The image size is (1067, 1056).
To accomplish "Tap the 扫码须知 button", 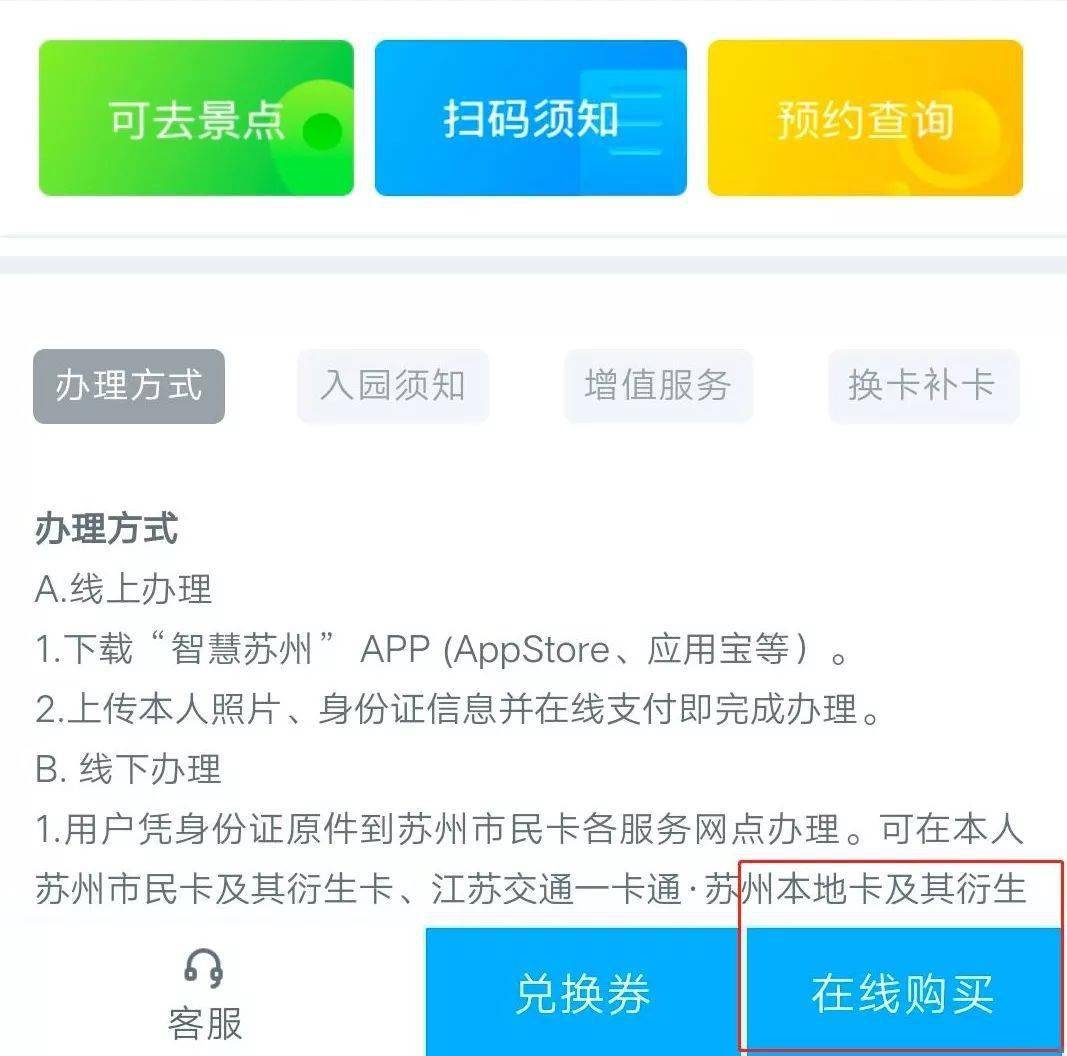I will tap(530, 118).
